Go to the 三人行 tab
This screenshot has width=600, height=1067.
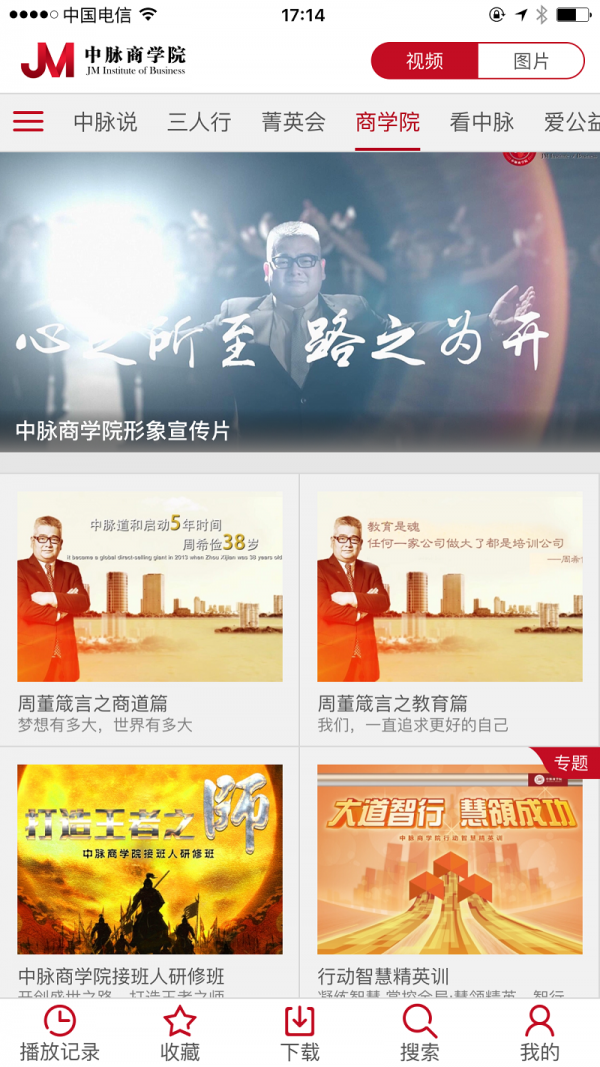[199, 122]
